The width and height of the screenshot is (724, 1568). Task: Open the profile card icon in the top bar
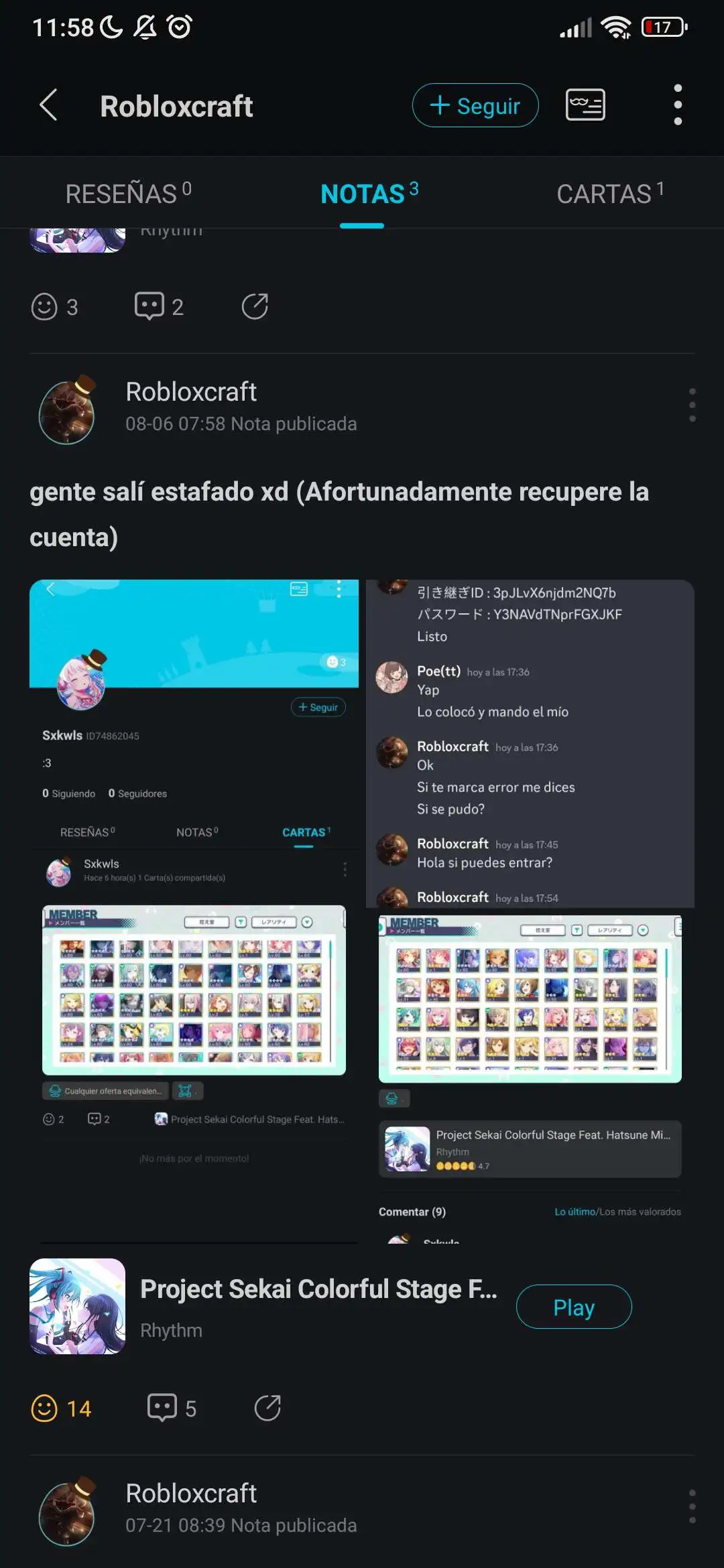(x=585, y=105)
